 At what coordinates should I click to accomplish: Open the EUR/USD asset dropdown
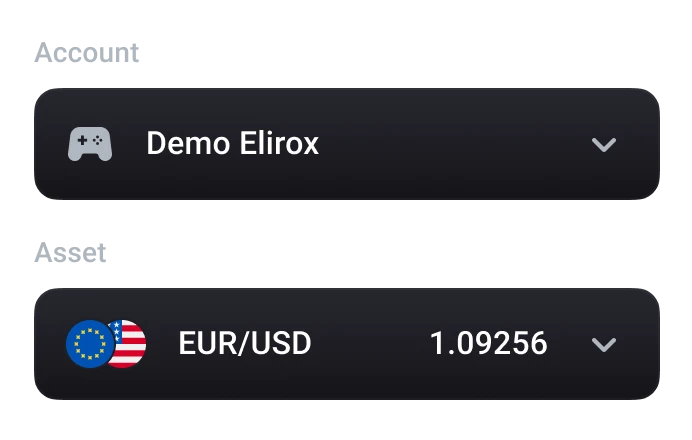pyautogui.click(x=603, y=344)
